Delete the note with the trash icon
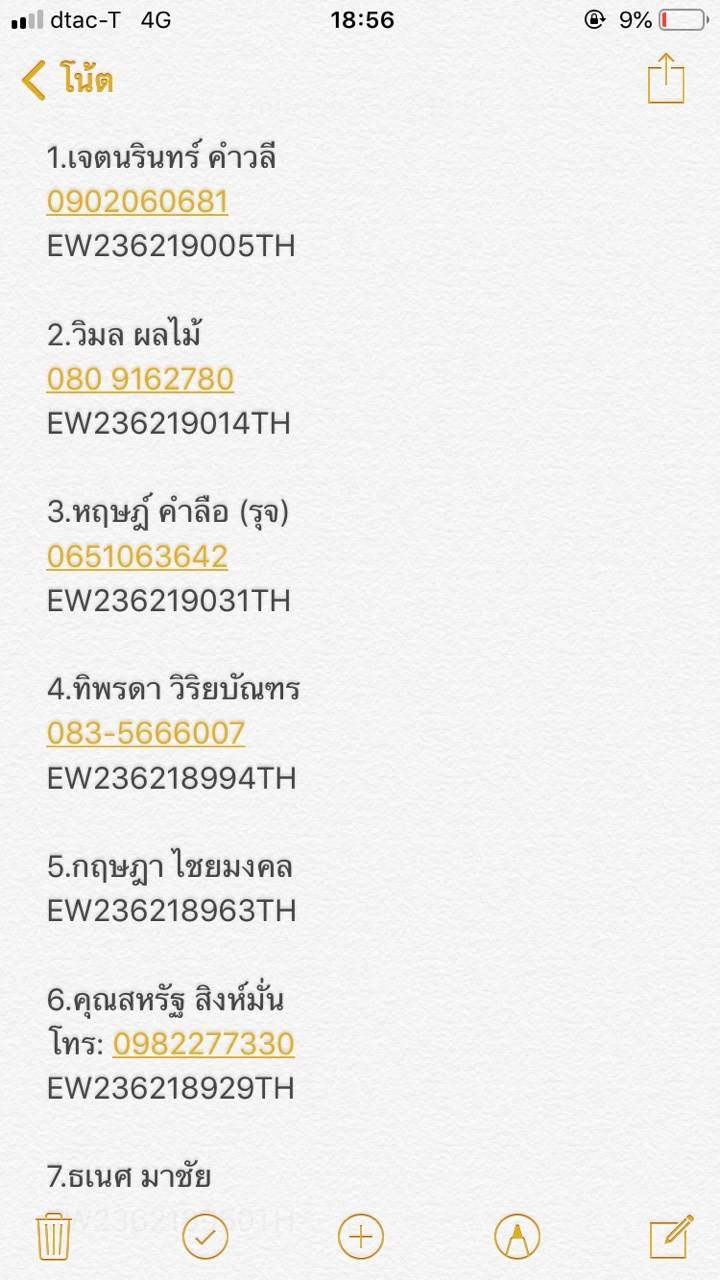The height and width of the screenshot is (1280, 720). pos(53,1237)
